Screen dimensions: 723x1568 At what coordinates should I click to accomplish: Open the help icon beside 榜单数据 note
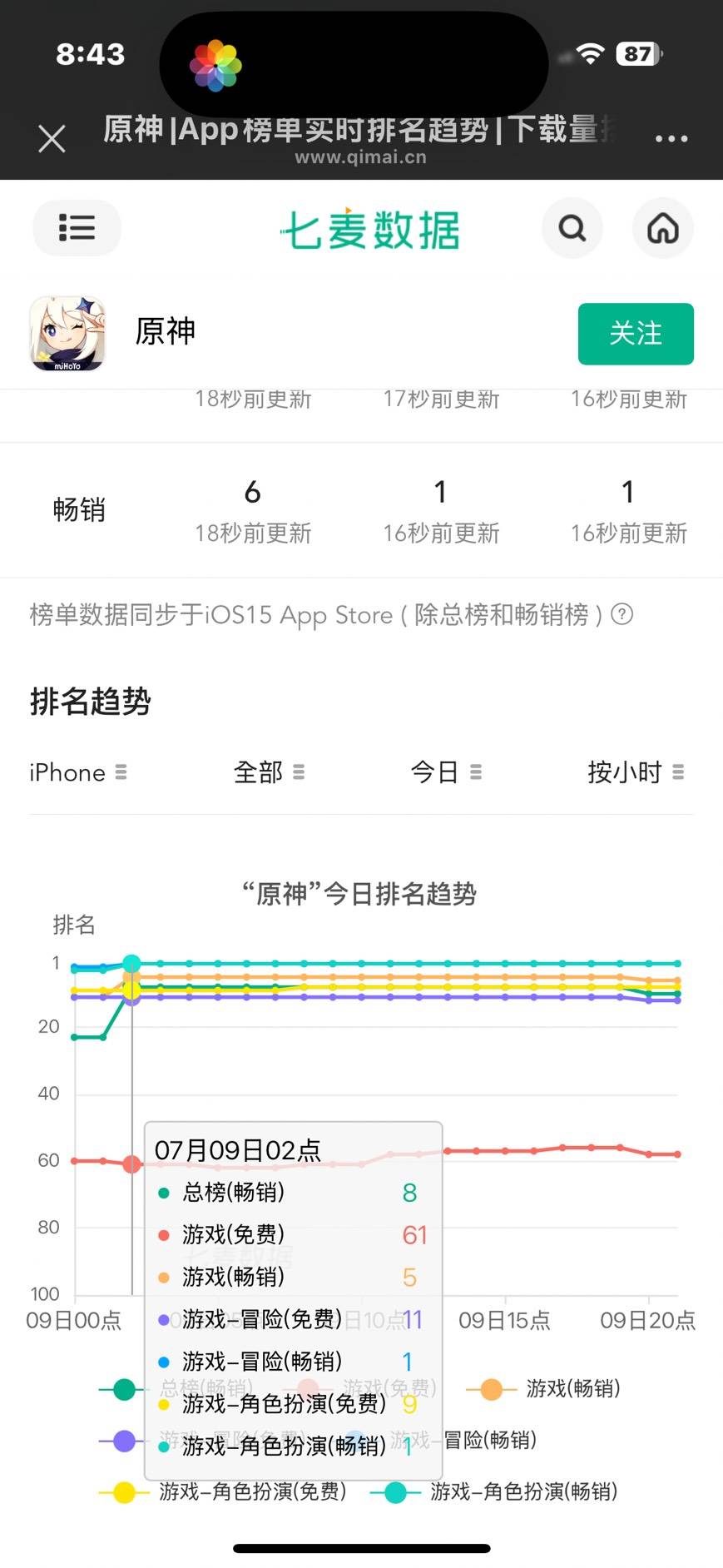tap(621, 614)
